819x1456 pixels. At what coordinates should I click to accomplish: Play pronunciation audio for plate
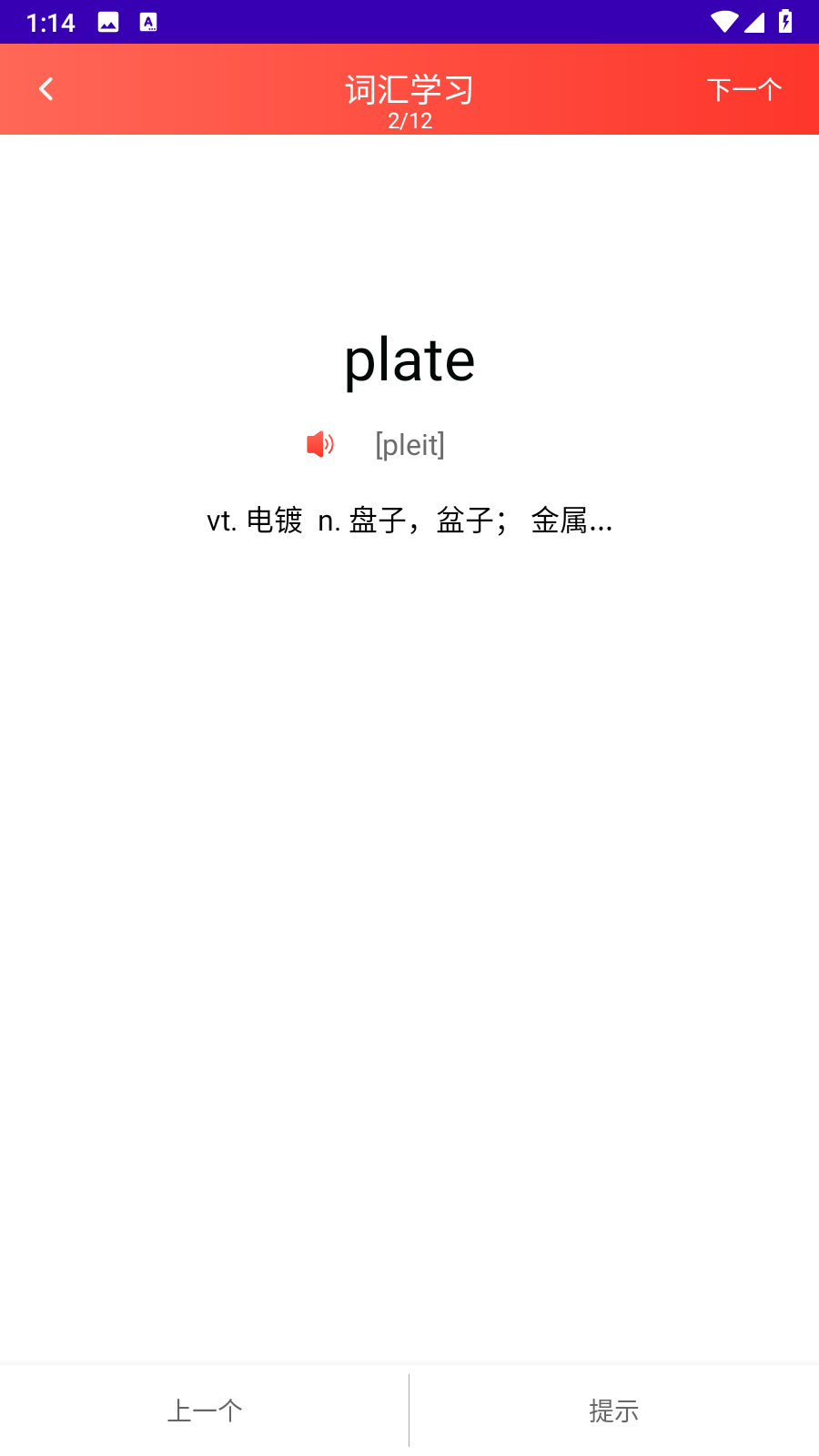click(320, 444)
